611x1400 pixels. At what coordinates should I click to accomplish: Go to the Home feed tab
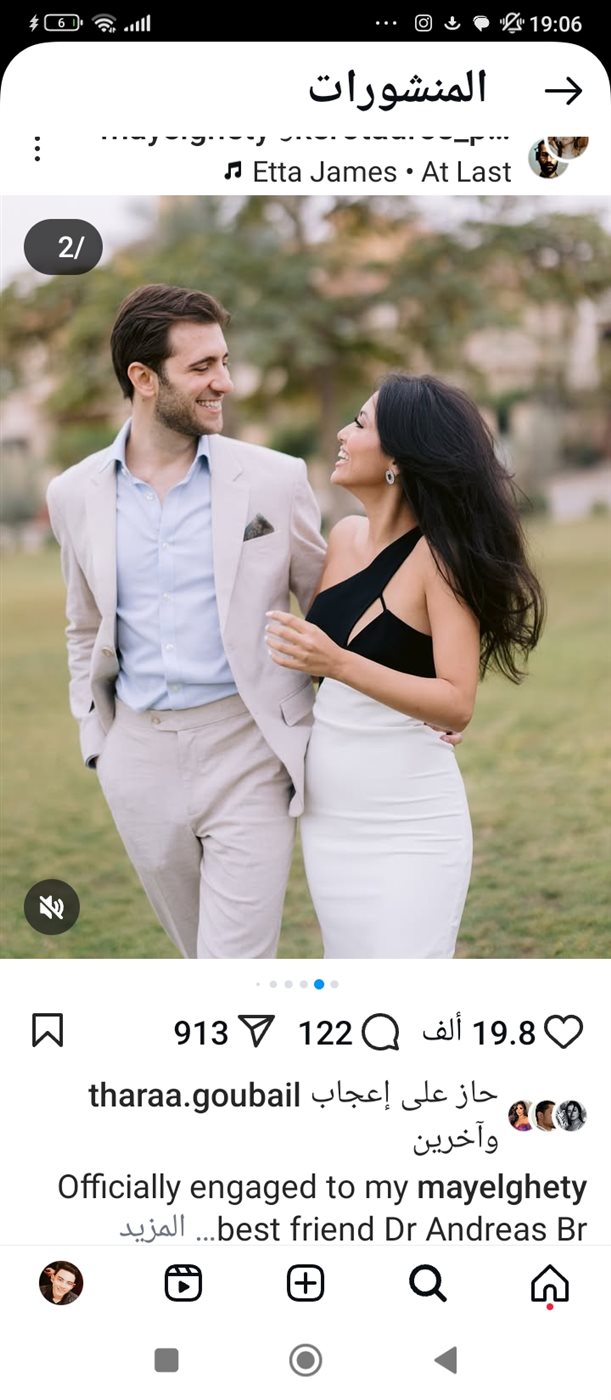pos(549,1283)
